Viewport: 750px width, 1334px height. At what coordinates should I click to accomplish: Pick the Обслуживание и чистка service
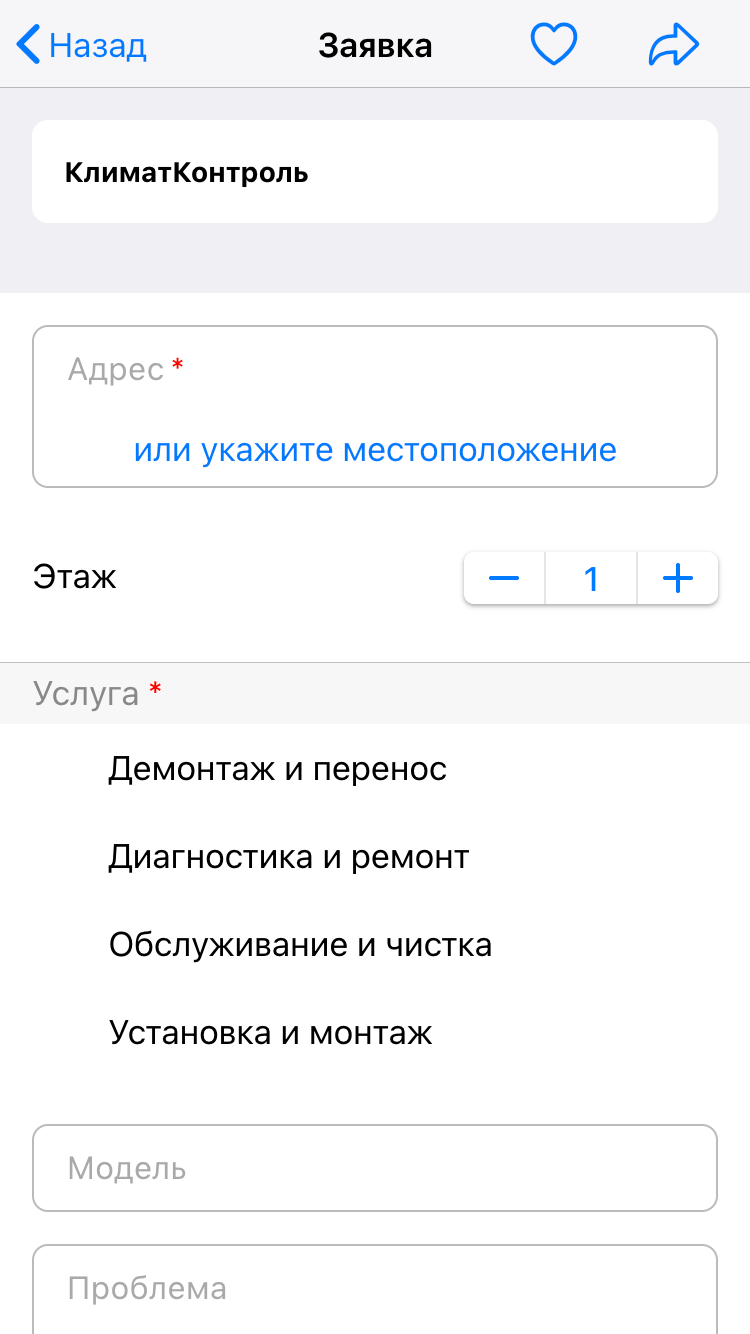pos(300,945)
